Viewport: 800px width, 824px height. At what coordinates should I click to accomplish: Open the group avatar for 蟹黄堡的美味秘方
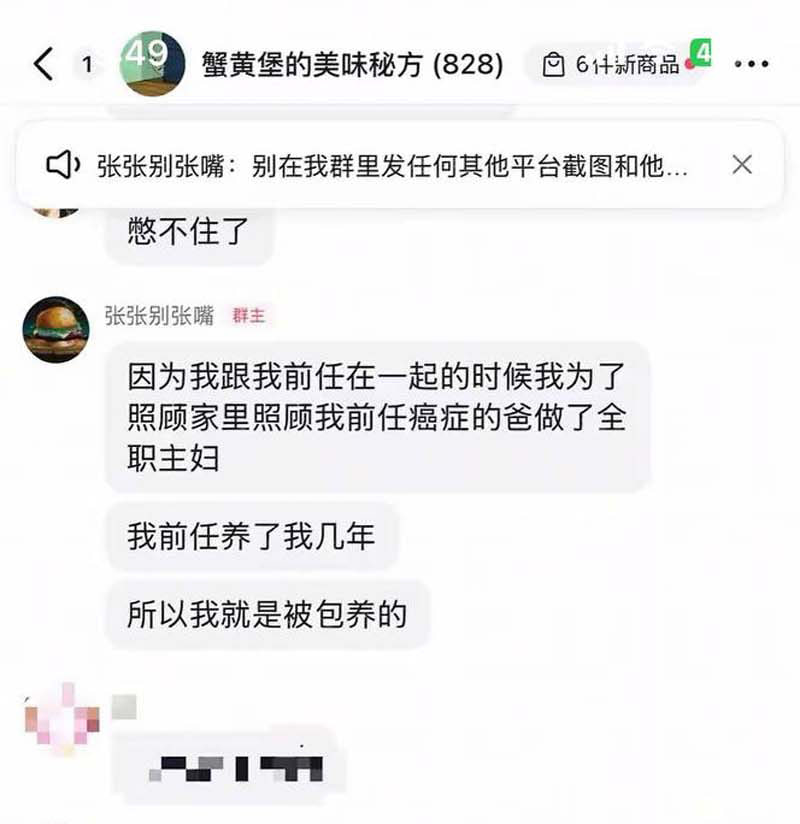[152, 63]
